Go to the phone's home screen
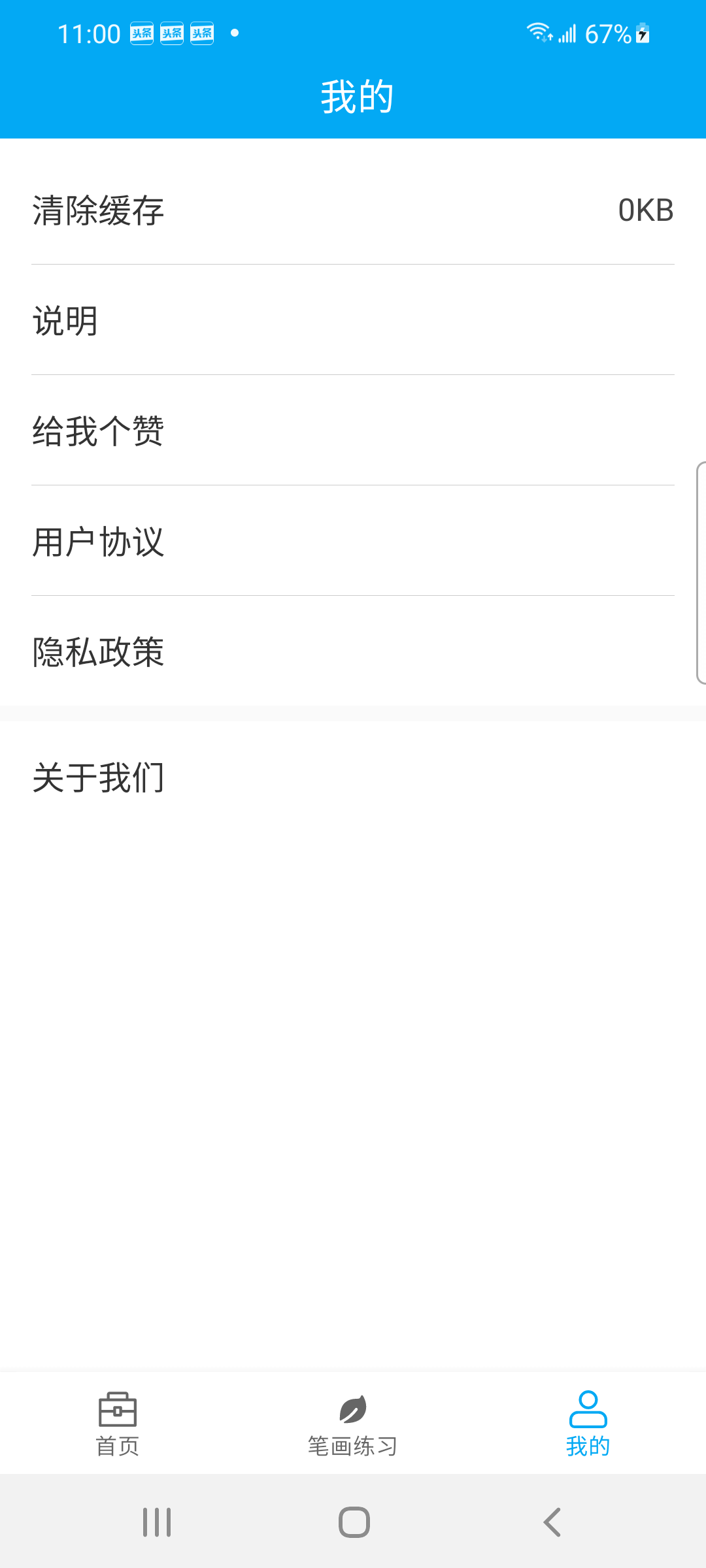 [354, 1522]
